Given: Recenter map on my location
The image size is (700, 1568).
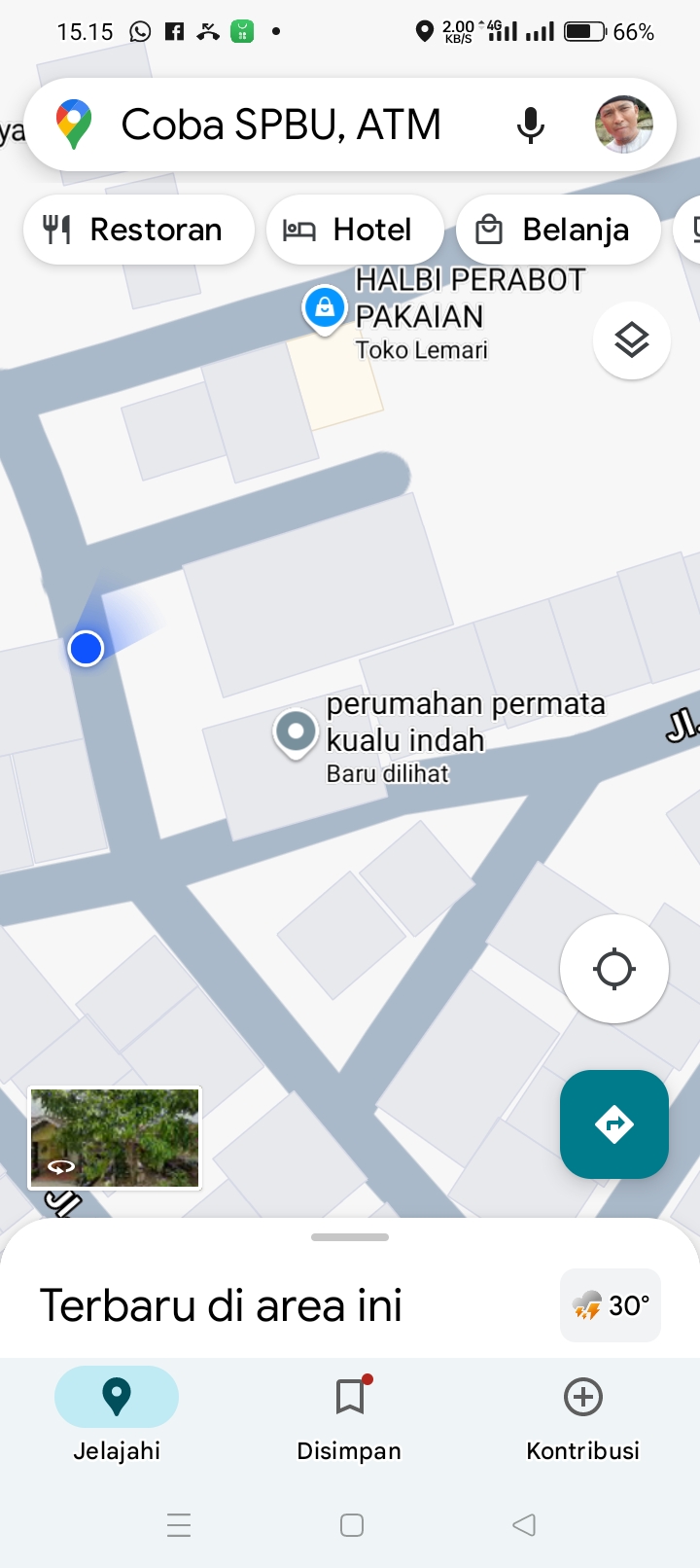Looking at the screenshot, I should (x=613, y=969).
